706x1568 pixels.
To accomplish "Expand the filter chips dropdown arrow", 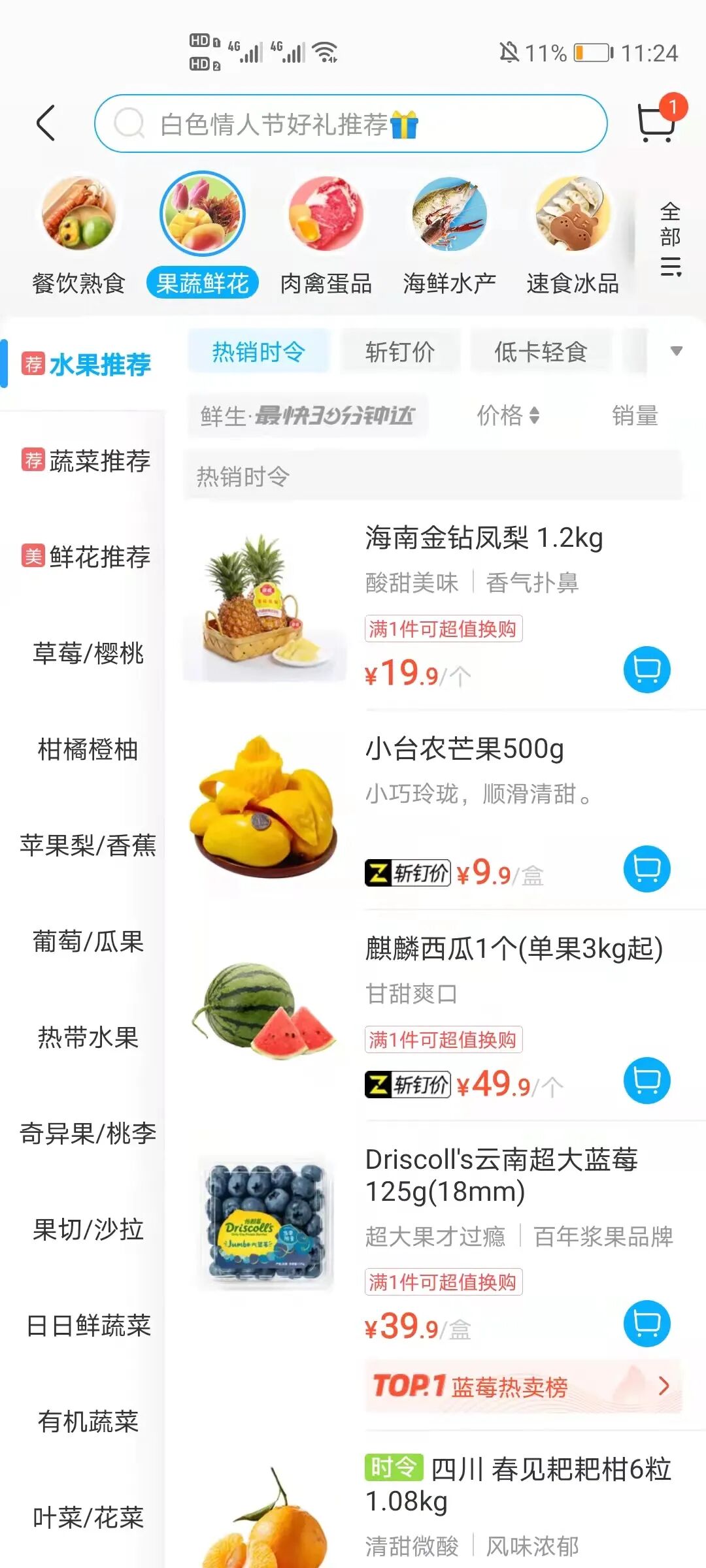I will coord(677,351).
